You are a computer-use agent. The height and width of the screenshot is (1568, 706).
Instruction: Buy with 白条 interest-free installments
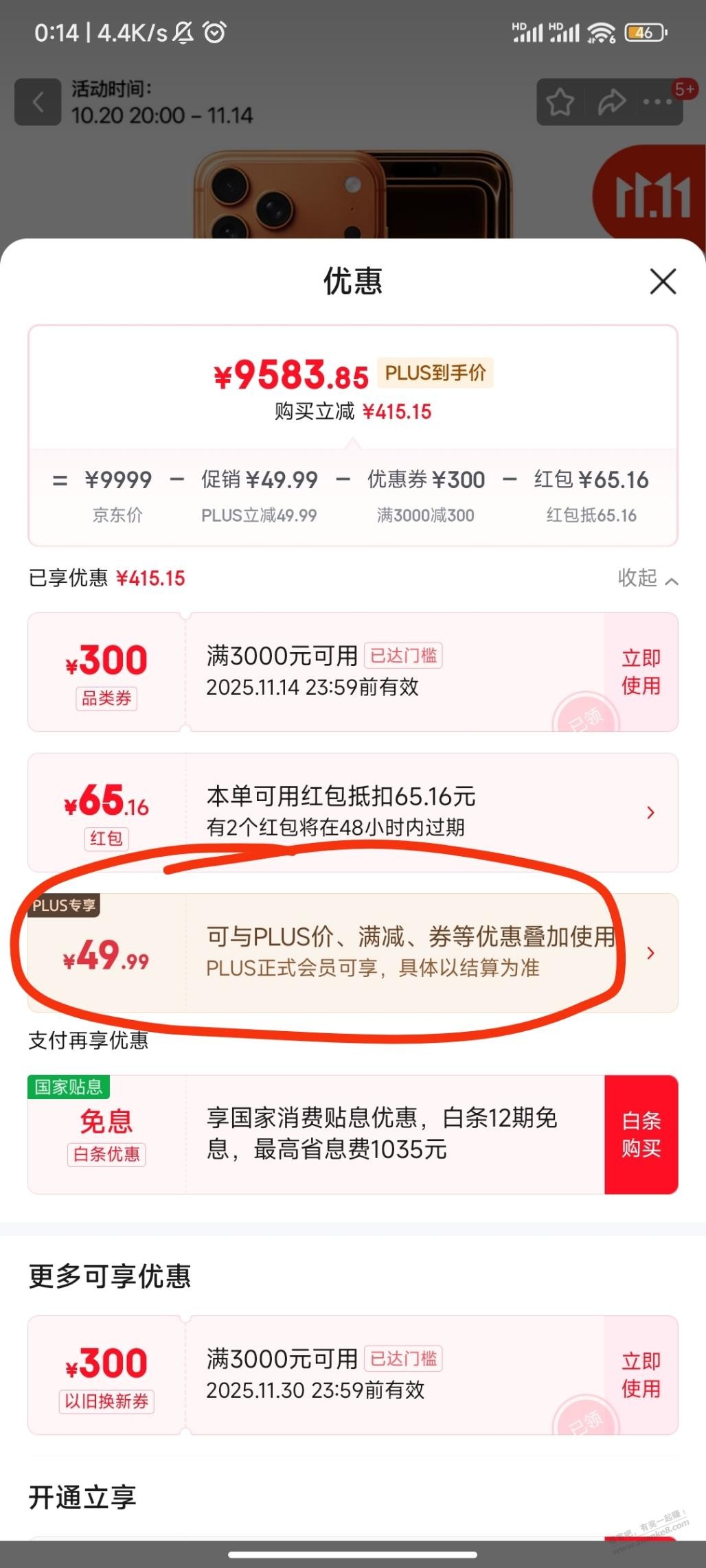click(641, 1135)
